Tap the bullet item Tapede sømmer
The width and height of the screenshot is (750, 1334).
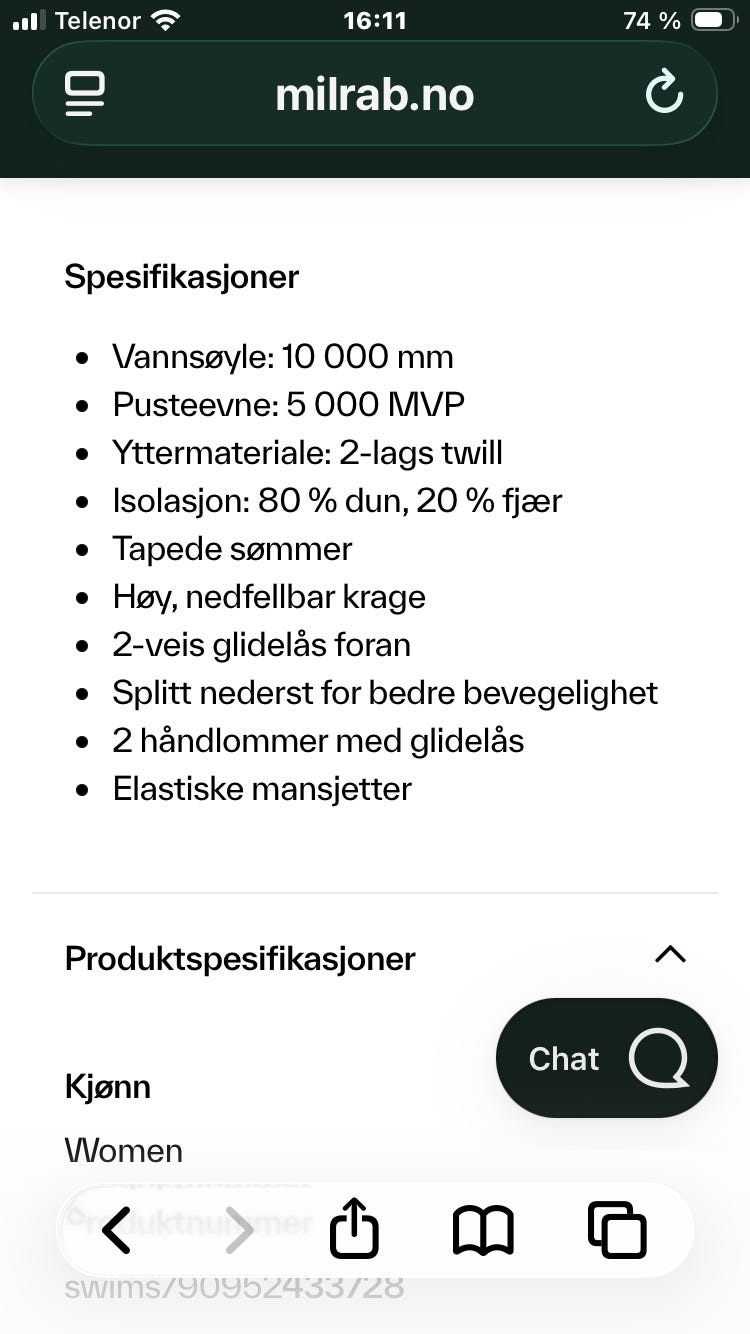point(232,549)
